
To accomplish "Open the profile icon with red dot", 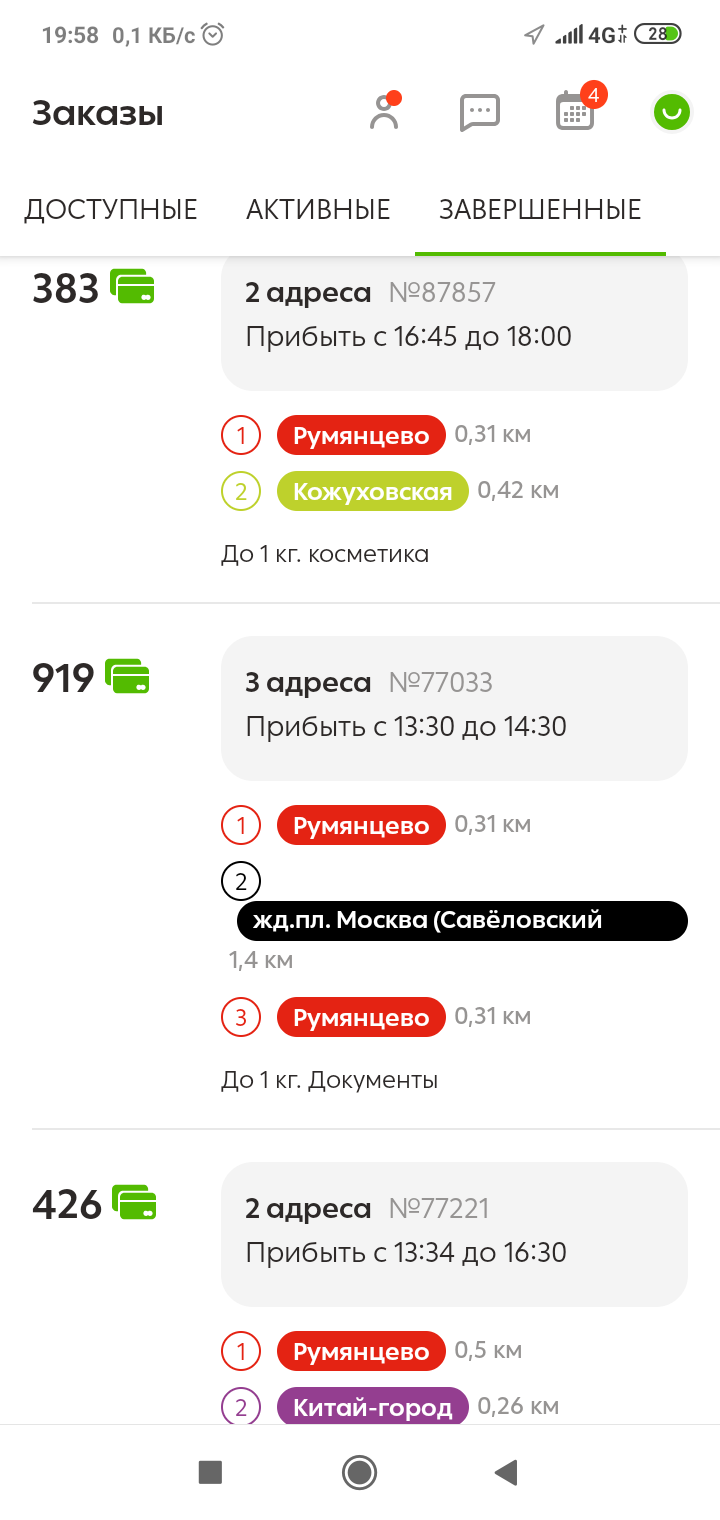I will (384, 112).
